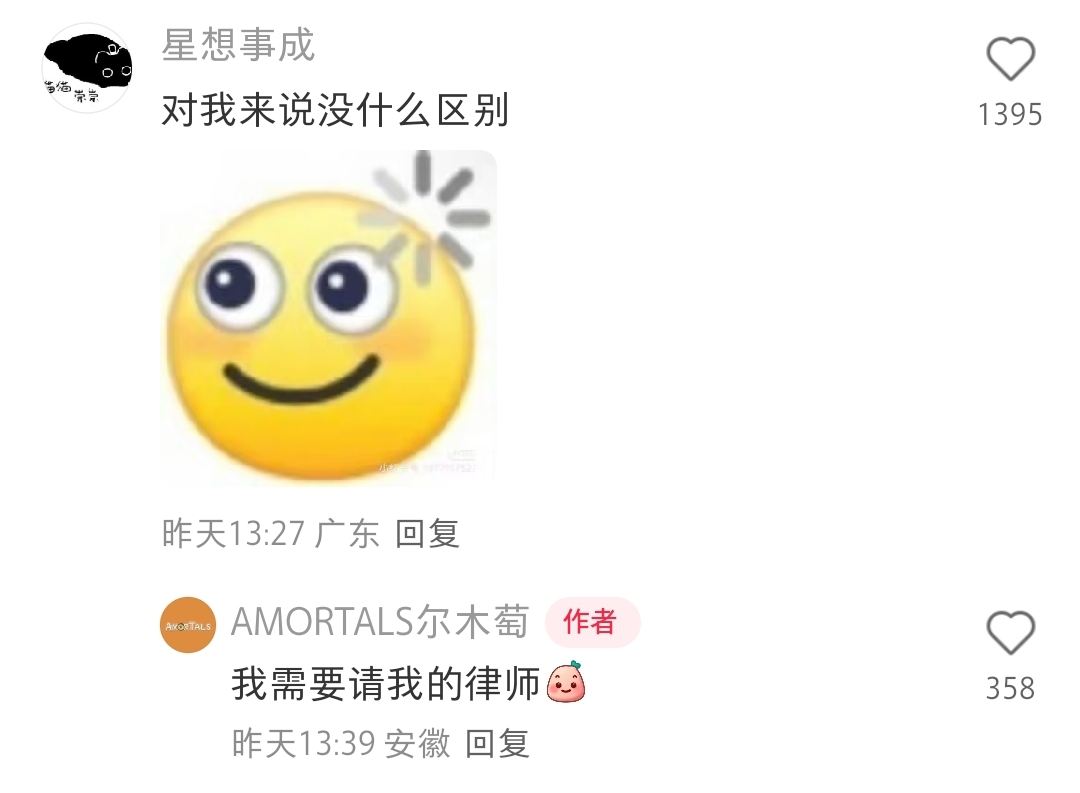View the smiley emoji image in comment
This screenshot has height=793, width=1080.
pos(329,317)
